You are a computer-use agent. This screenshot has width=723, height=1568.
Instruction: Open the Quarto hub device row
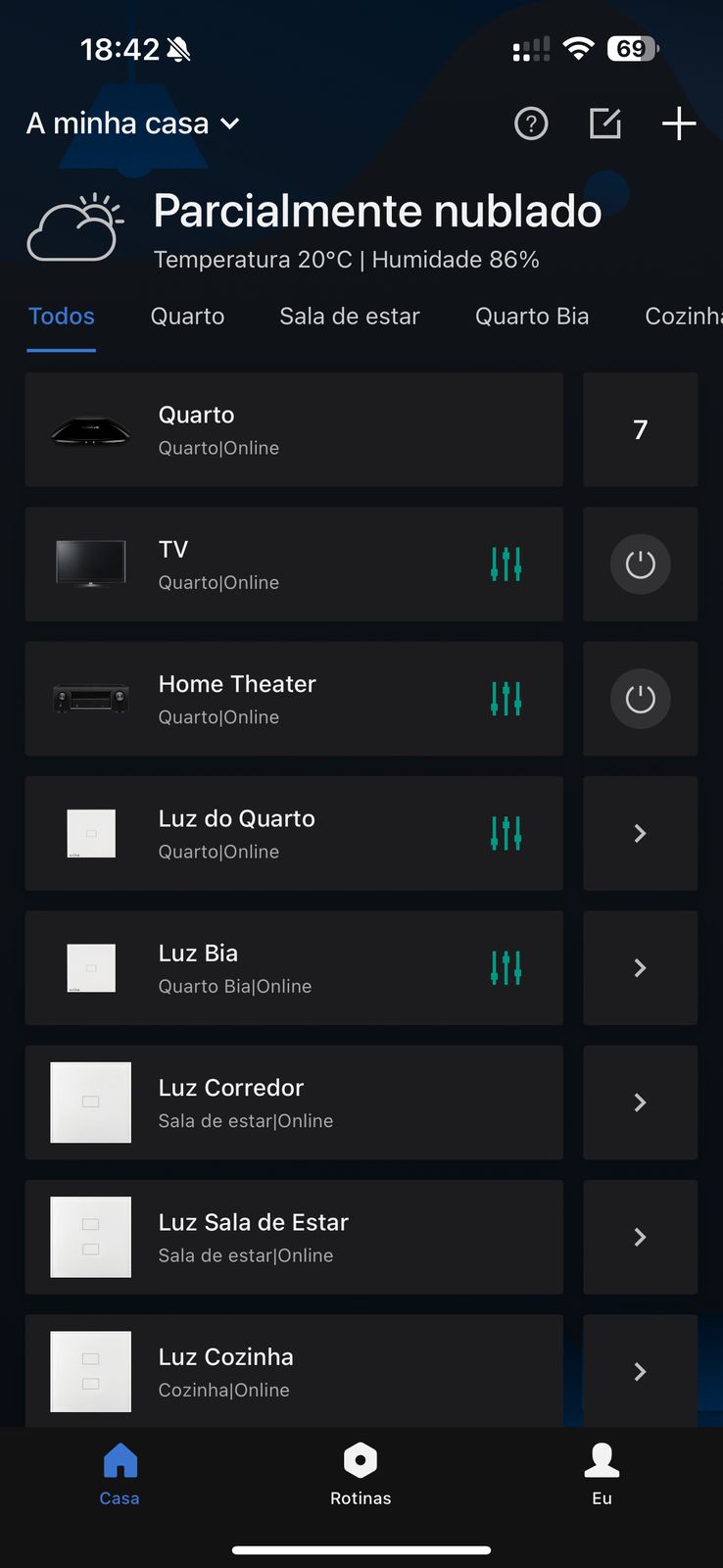point(294,429)
